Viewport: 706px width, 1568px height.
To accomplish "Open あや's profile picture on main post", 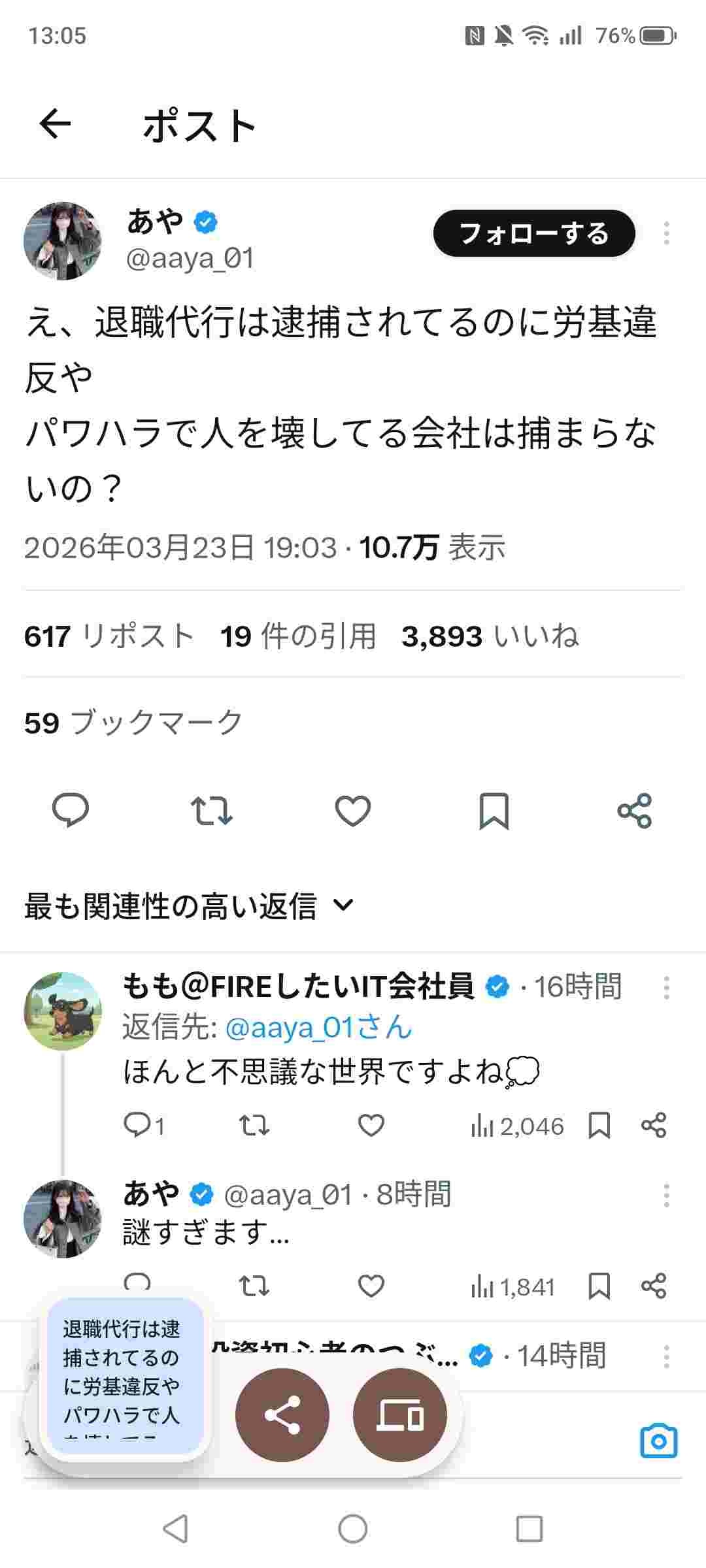I will [x=63, y=241].
